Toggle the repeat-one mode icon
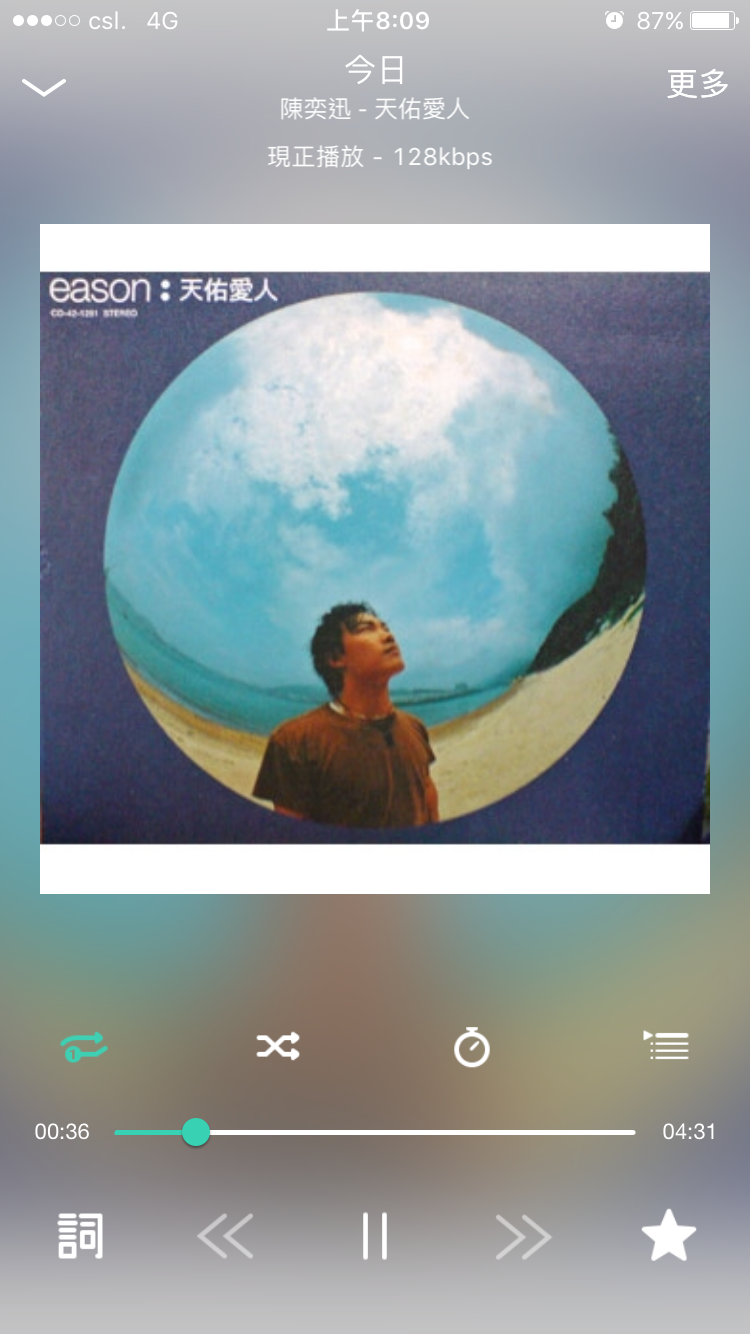The image size is (750, 1334). pos(84,1047)
